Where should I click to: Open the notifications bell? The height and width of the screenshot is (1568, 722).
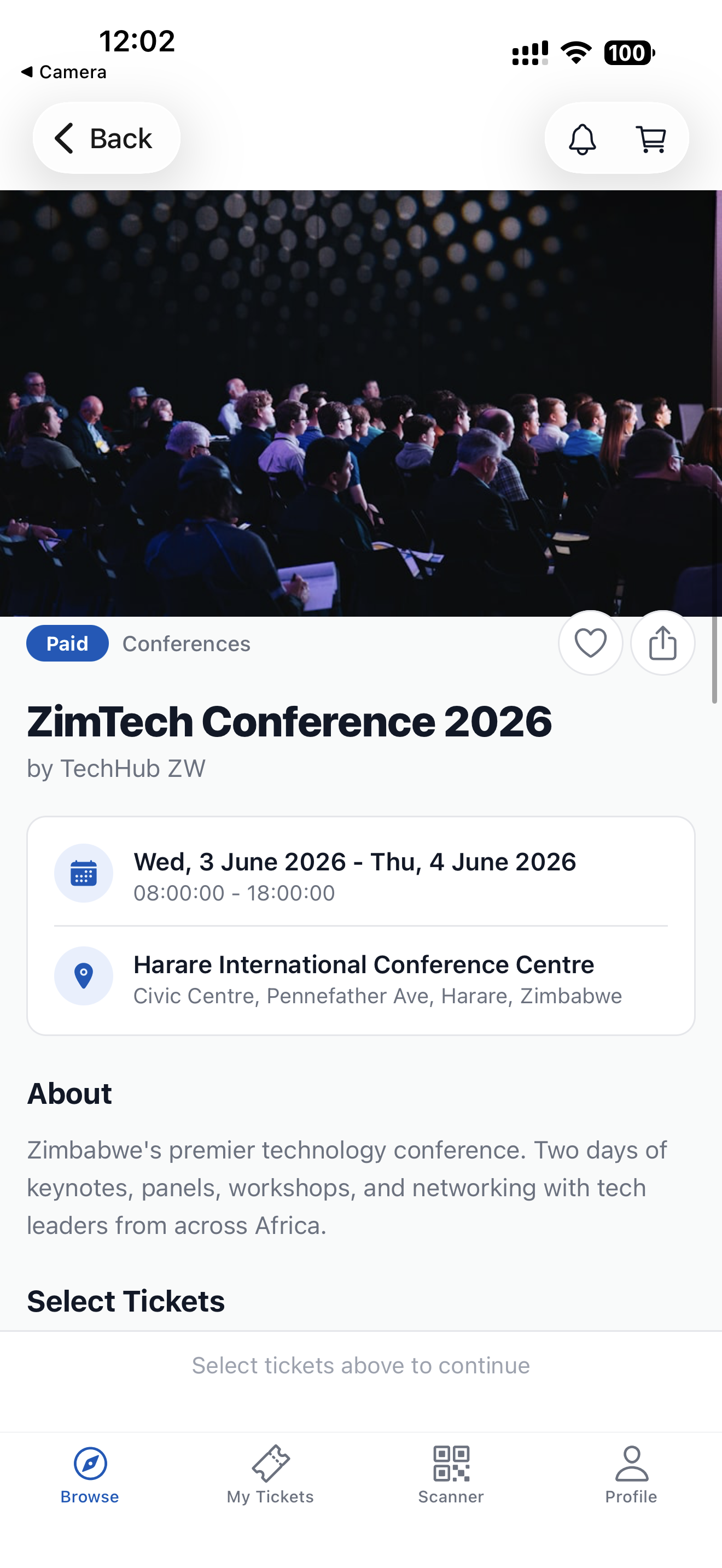(x=582, y=139)
